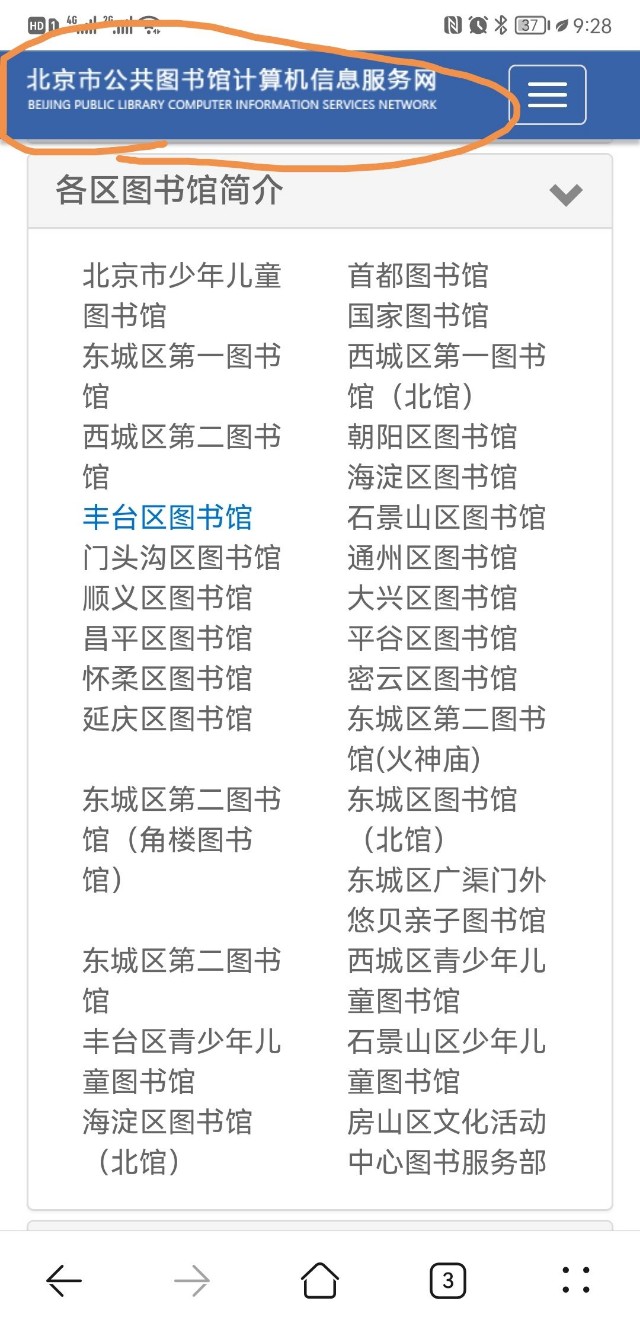The height and width of the screenshot is (1330, 640).
Task: Open 北京市少年儿童图书馆 link
Action: pyautogui.click(x=182, y=296)
